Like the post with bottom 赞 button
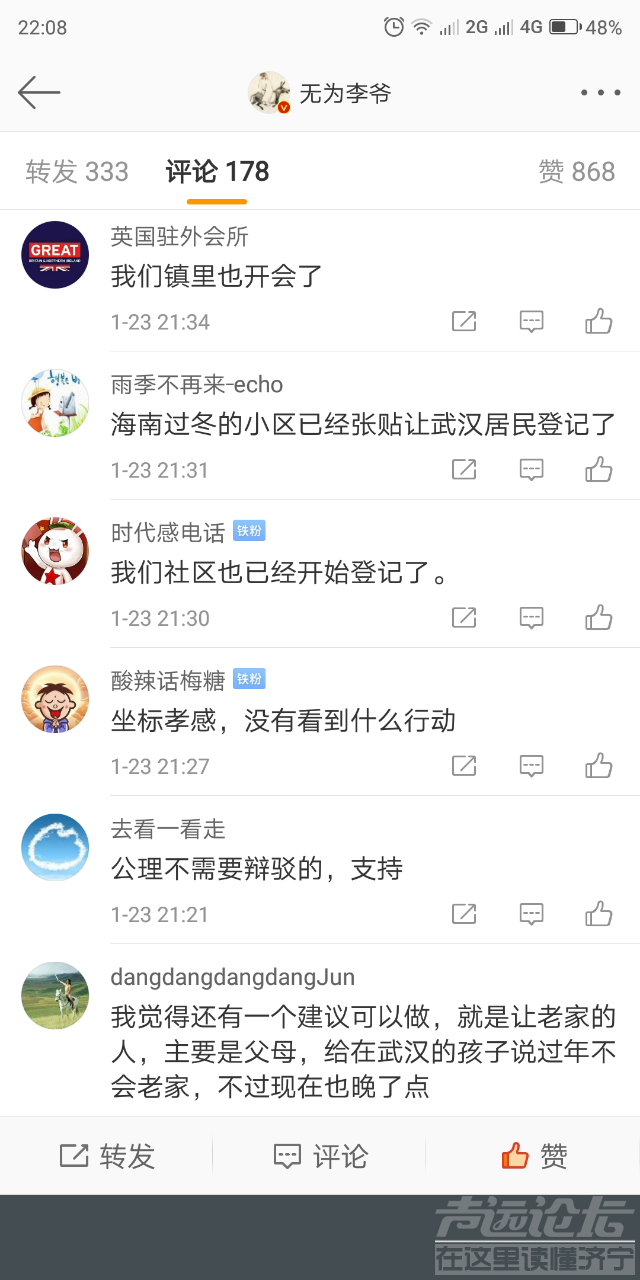Screen dimensions: 640x1280 [x=534, y=1156]
